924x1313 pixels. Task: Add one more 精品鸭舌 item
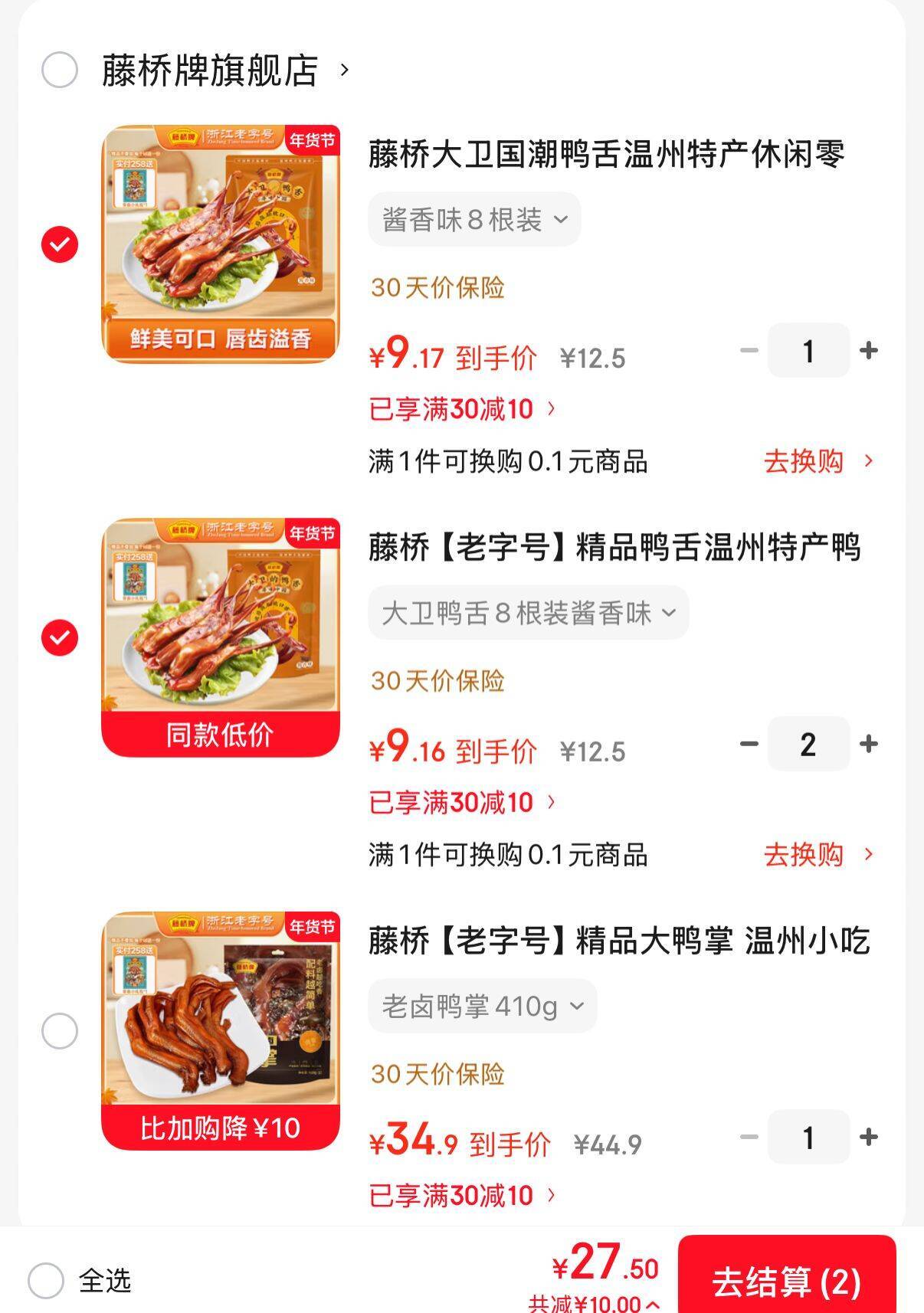point(869,744)
